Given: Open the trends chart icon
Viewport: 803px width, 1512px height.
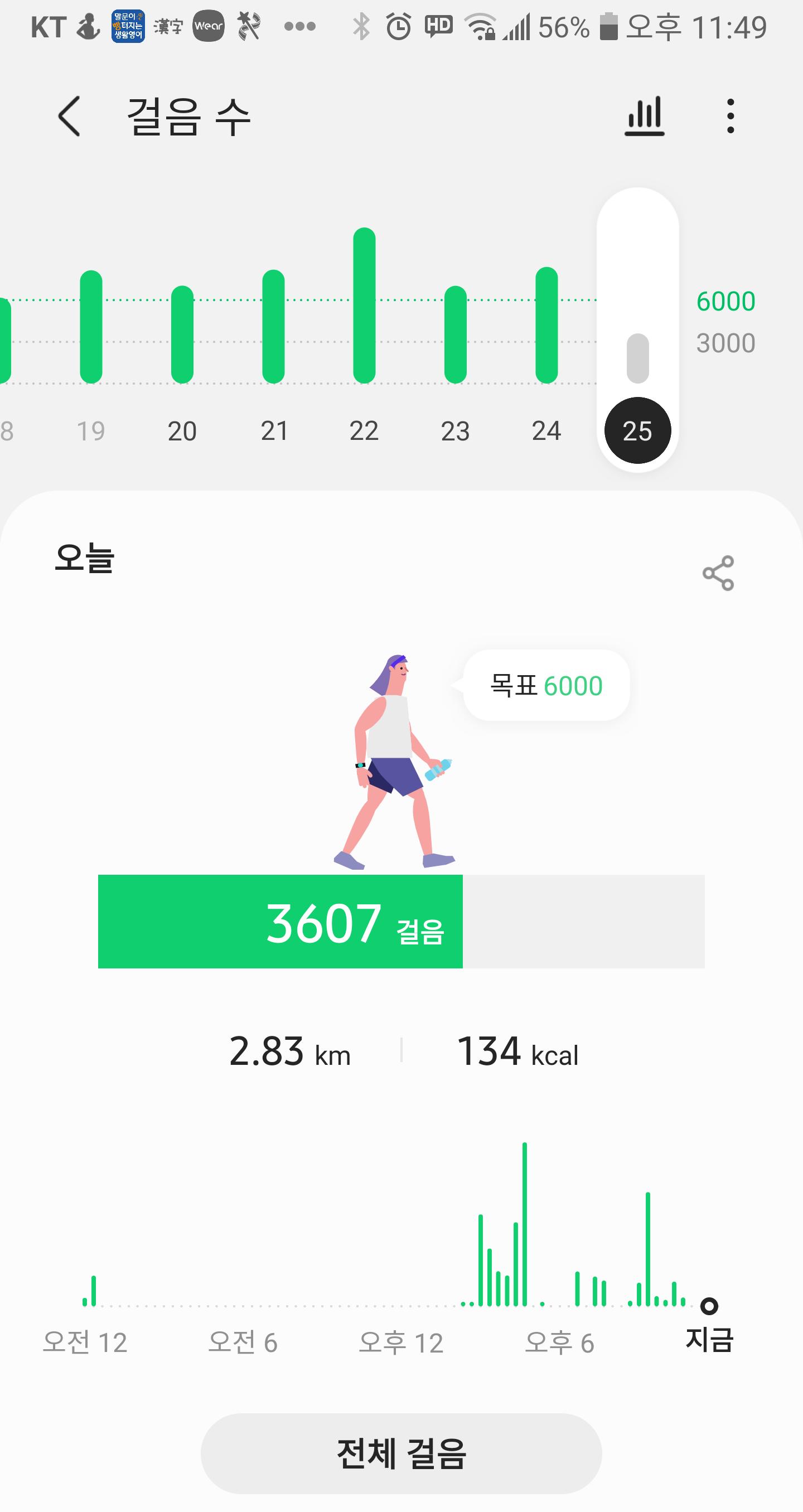Looking at the screenshot, I should [644, 116].
